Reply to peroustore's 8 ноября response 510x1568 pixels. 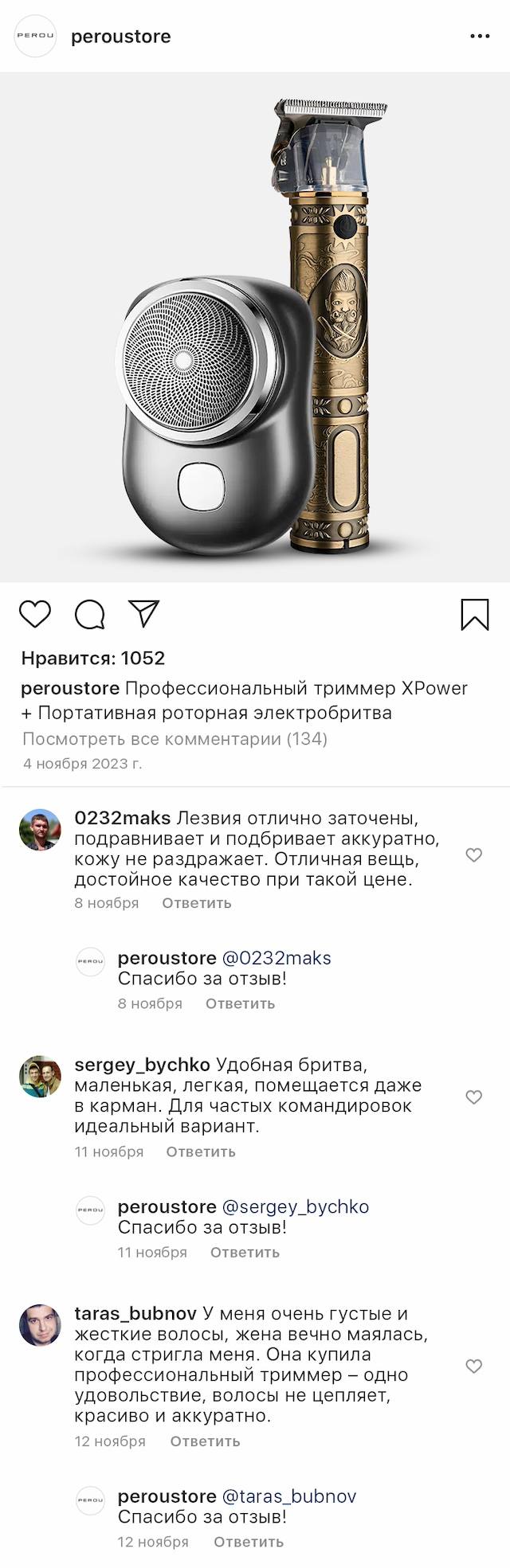(240, 1003)
